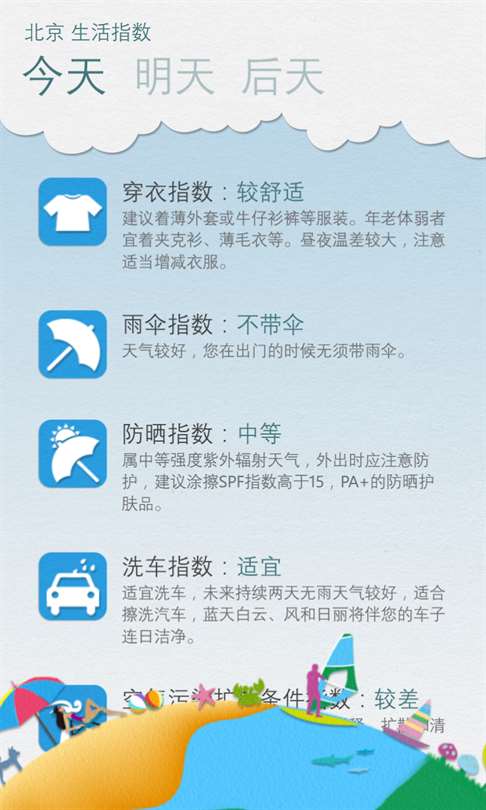Viewport: 486px width, 810px height.
Task: Select the 今天 tab
Action: click(x=65, y=77)
